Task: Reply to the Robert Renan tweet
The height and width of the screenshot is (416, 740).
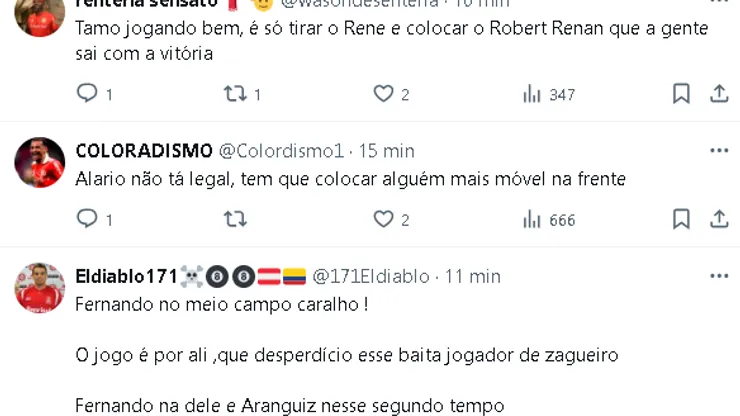Action: click(88, 94)
